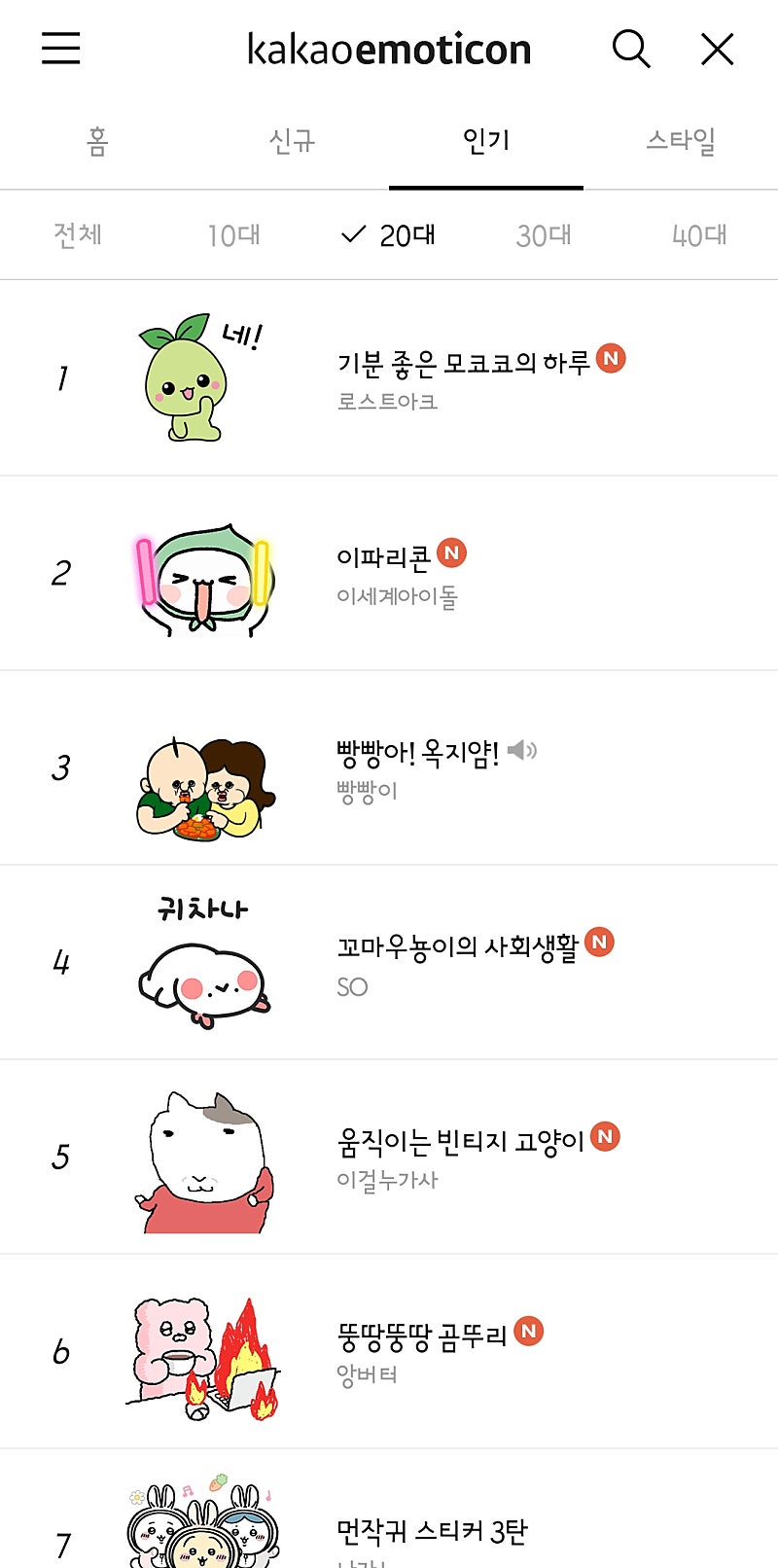Screen dimensions: 778x1568
Task: Open 먼작귀 스티커 3탄 emoticon
Action: (x=432, y=1531)
